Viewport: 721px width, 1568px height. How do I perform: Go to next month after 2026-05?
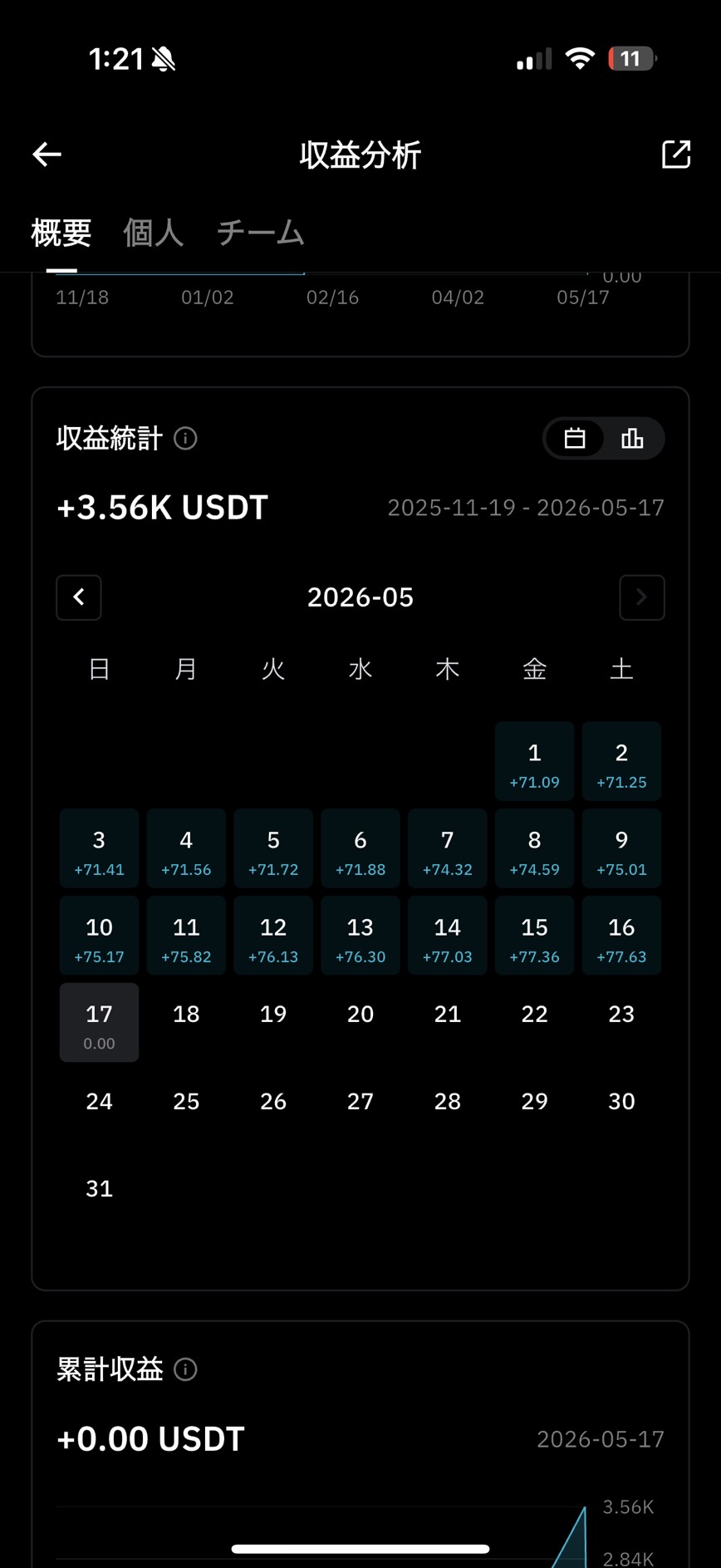(642, 597)
